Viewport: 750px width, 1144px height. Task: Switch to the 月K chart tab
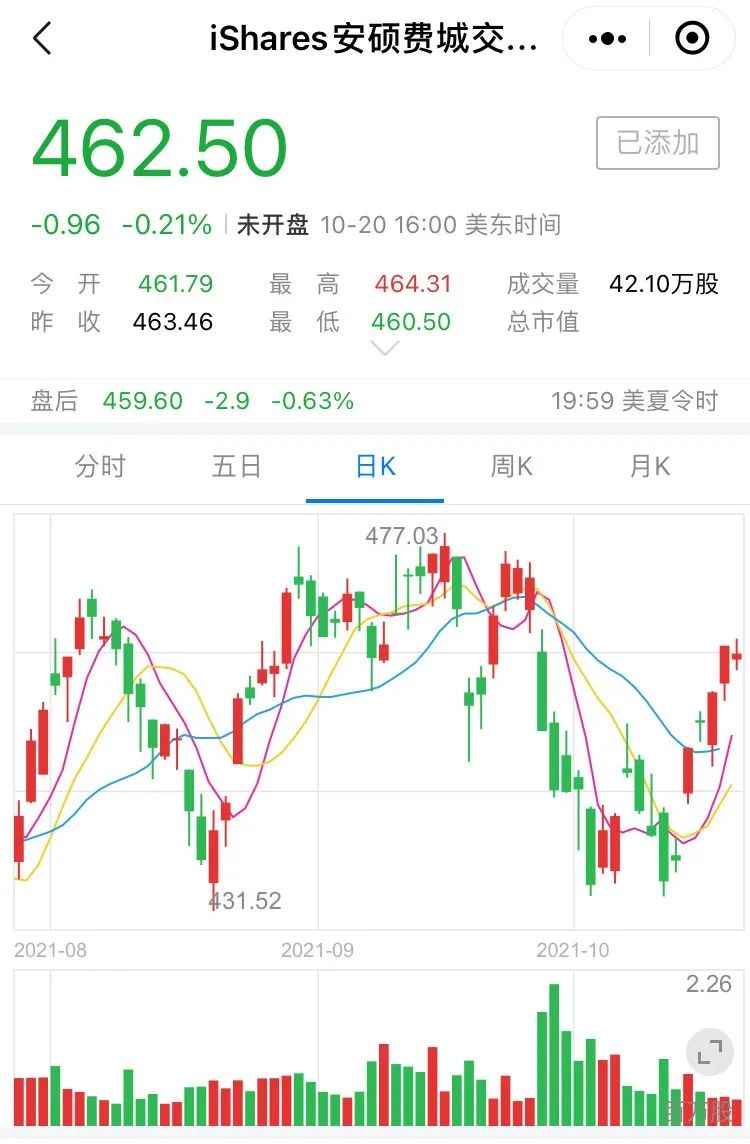click(x=649, y=466)
